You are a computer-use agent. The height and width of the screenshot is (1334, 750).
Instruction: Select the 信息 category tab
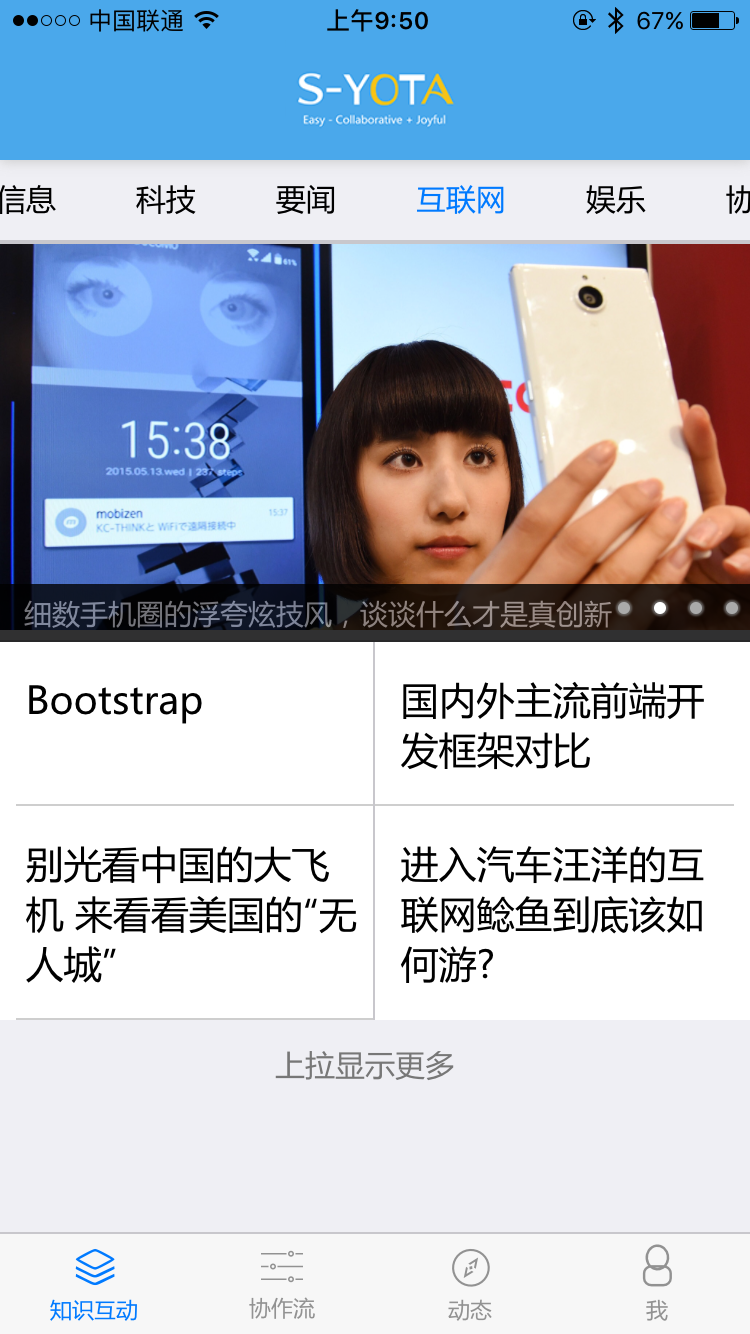tap(28, 201)
